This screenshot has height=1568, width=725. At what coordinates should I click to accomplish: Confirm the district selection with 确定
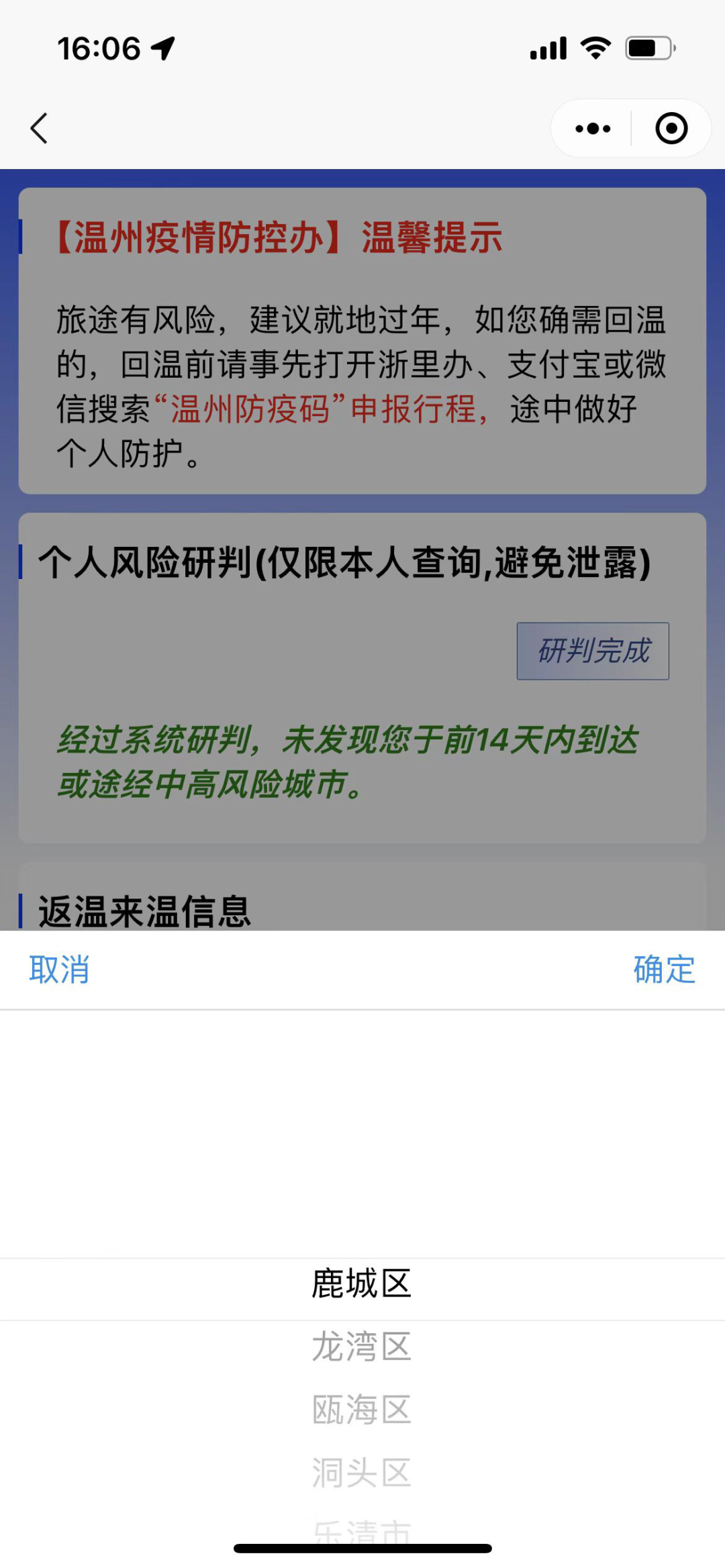[x=664, y=970]
